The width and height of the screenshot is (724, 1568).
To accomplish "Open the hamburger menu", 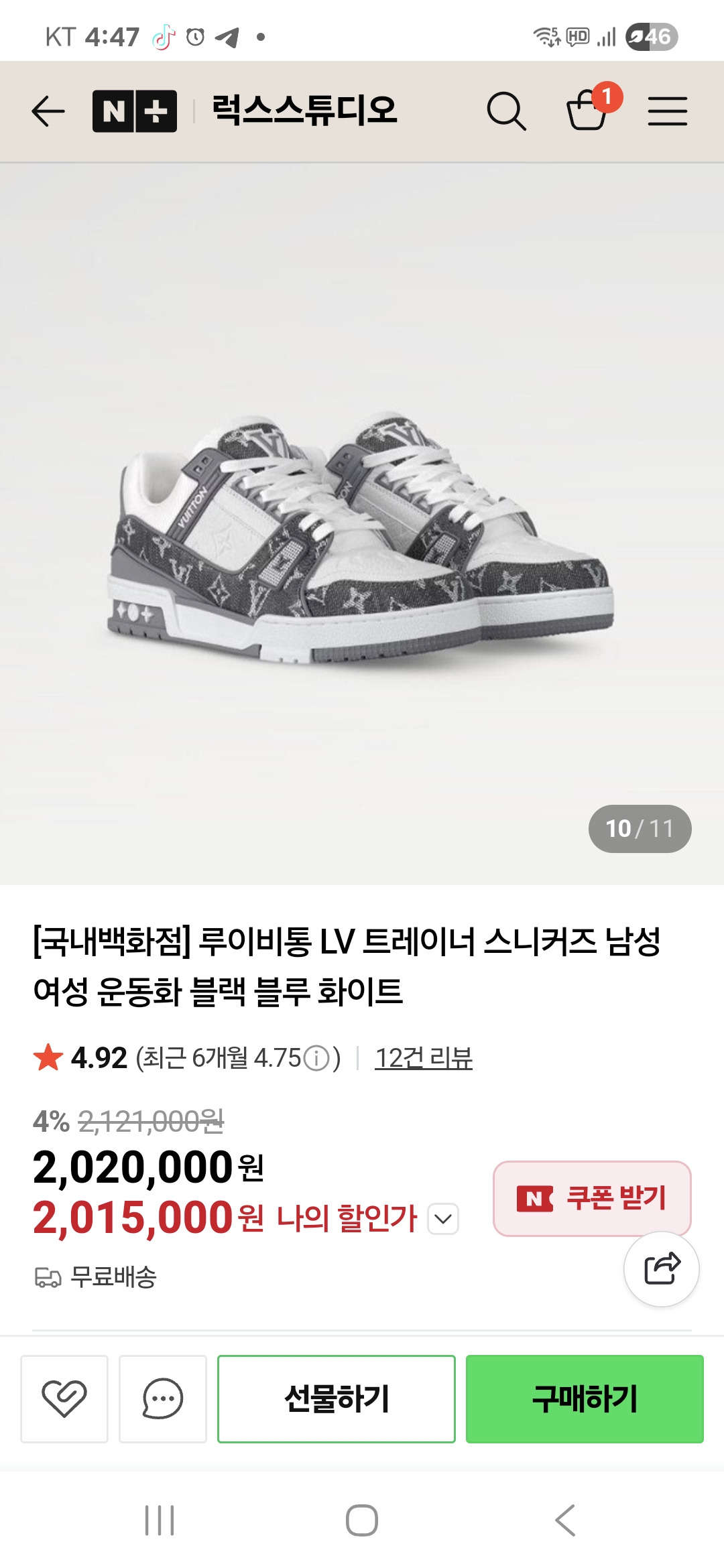I will 667,111.
